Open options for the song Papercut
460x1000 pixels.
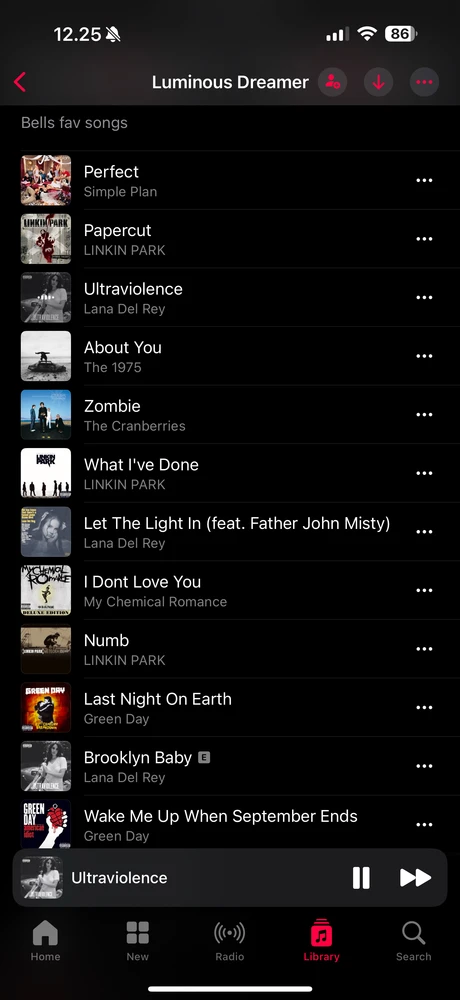424,239
